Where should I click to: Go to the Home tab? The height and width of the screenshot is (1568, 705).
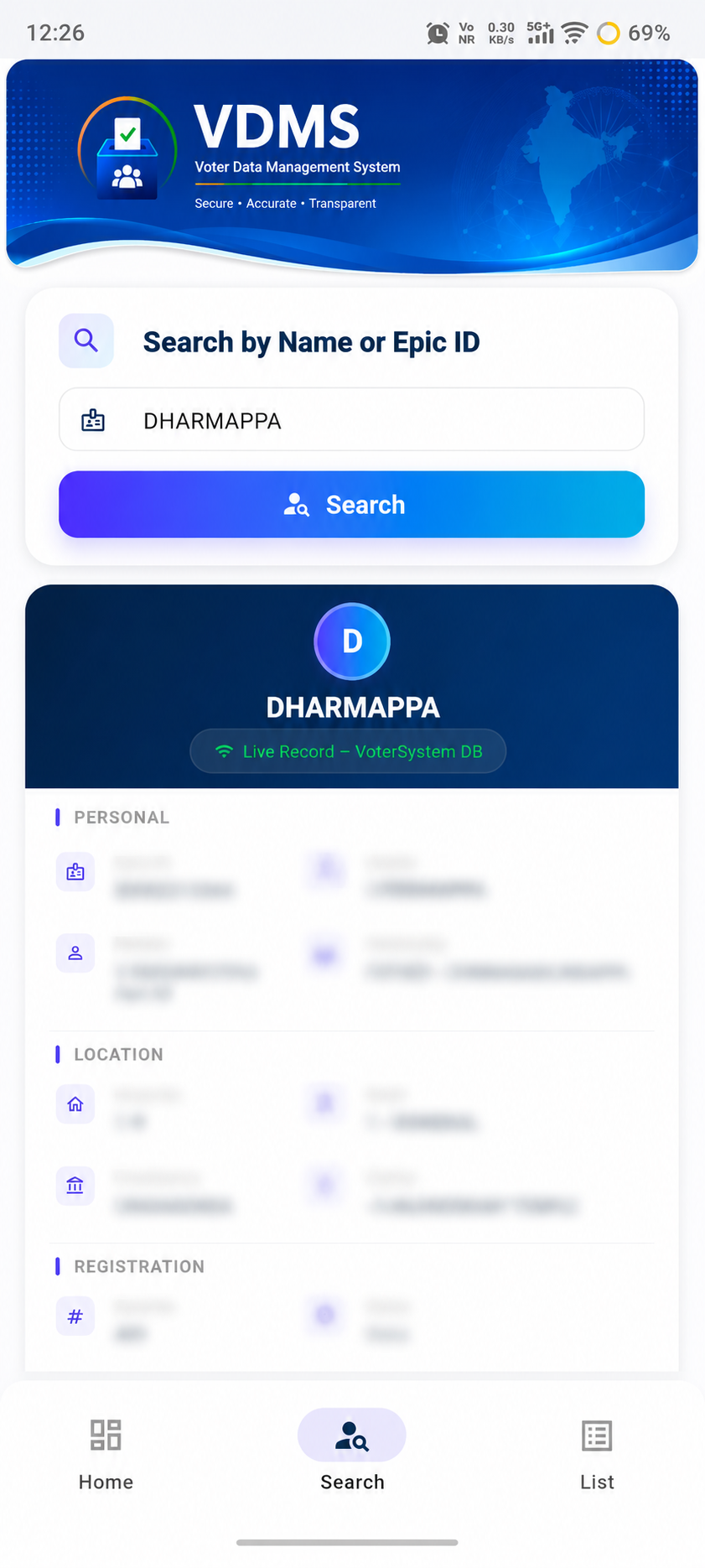[106, 1455]
